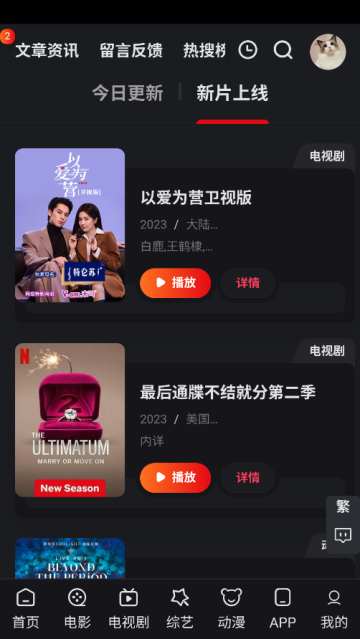Image resolution: width=360 pixels, height=639 pixels.
Task: View 详情 for 以爱为营卫视版
Action: (x=248, y=283)
